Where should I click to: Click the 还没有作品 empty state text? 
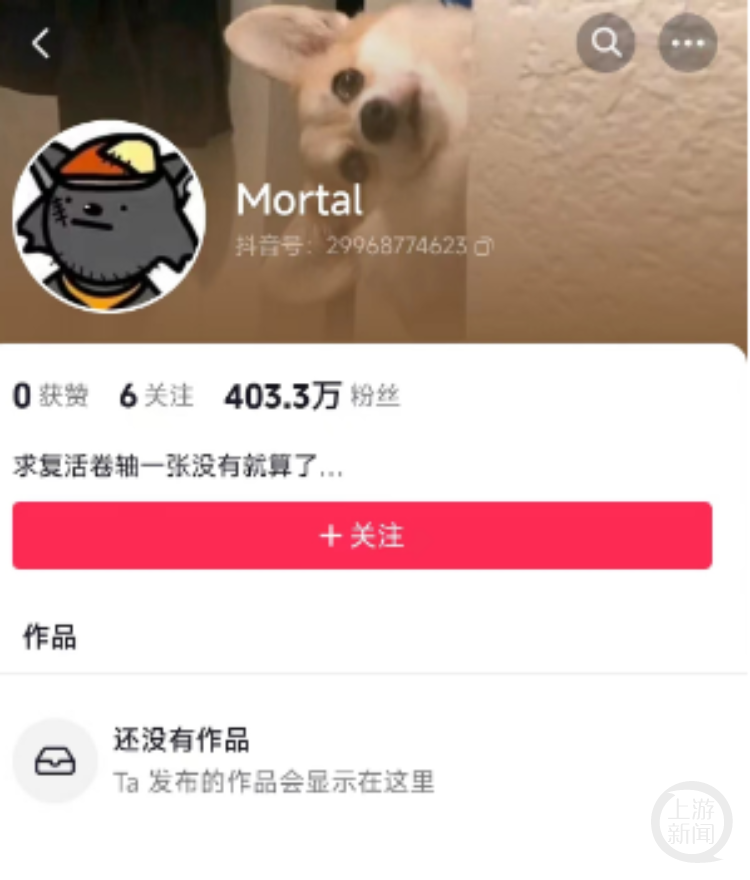(180, 740)
